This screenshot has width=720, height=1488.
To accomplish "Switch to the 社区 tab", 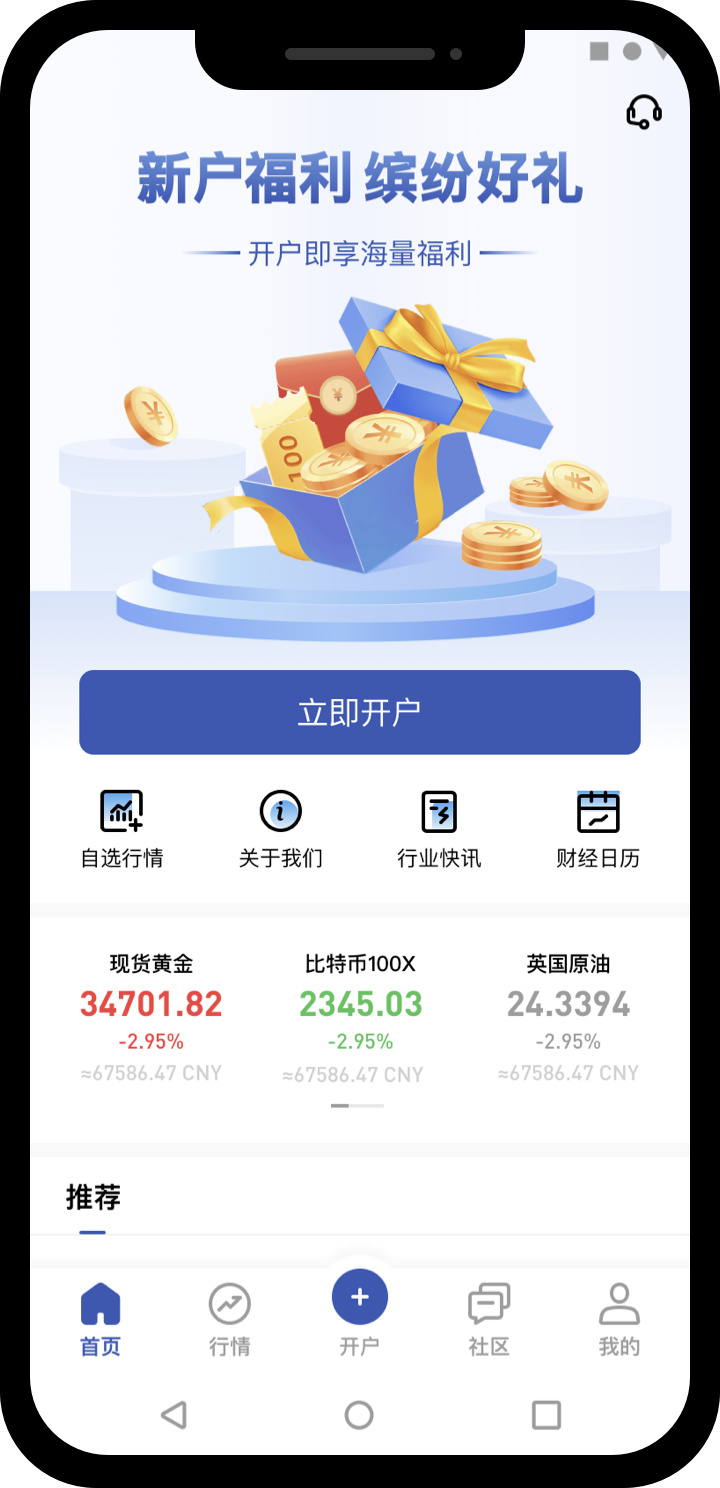I will coord(489,1320).
